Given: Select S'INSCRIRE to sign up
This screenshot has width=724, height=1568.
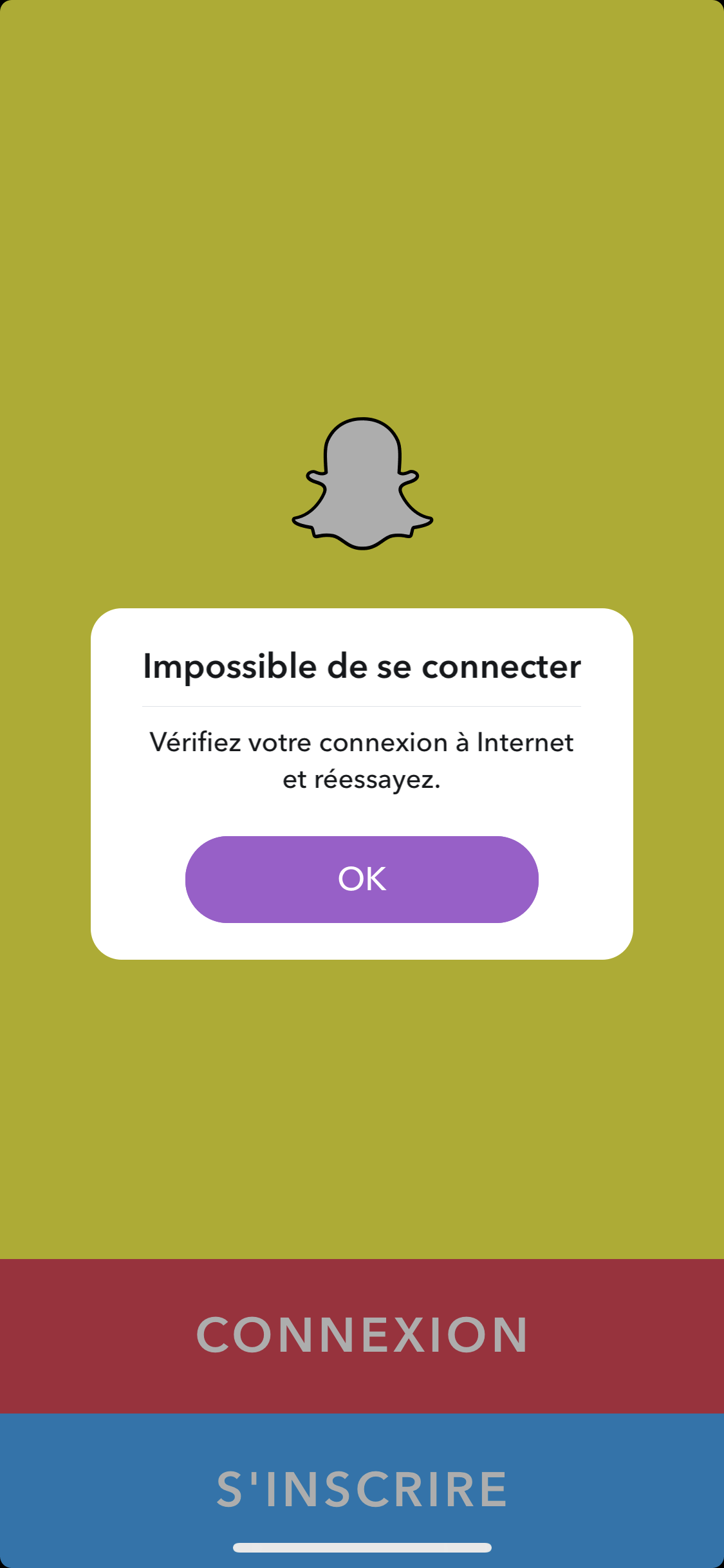Looking at the screenshot, I should [x=362, y=1490].
